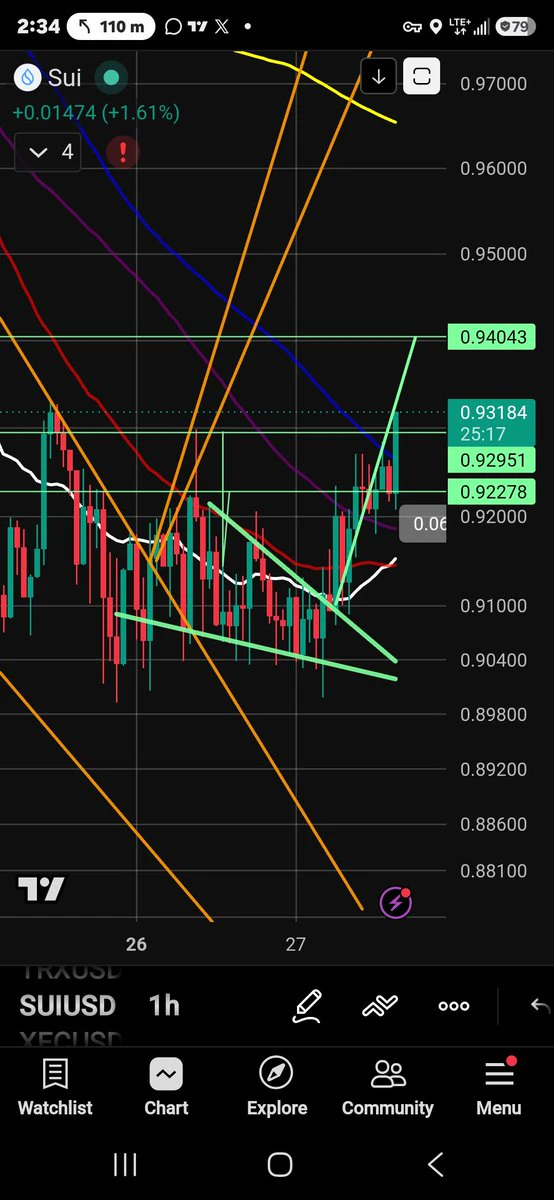Go to the Explore tab
This screenshot has width=554, height=1200.
click(x=277, y=1087)
